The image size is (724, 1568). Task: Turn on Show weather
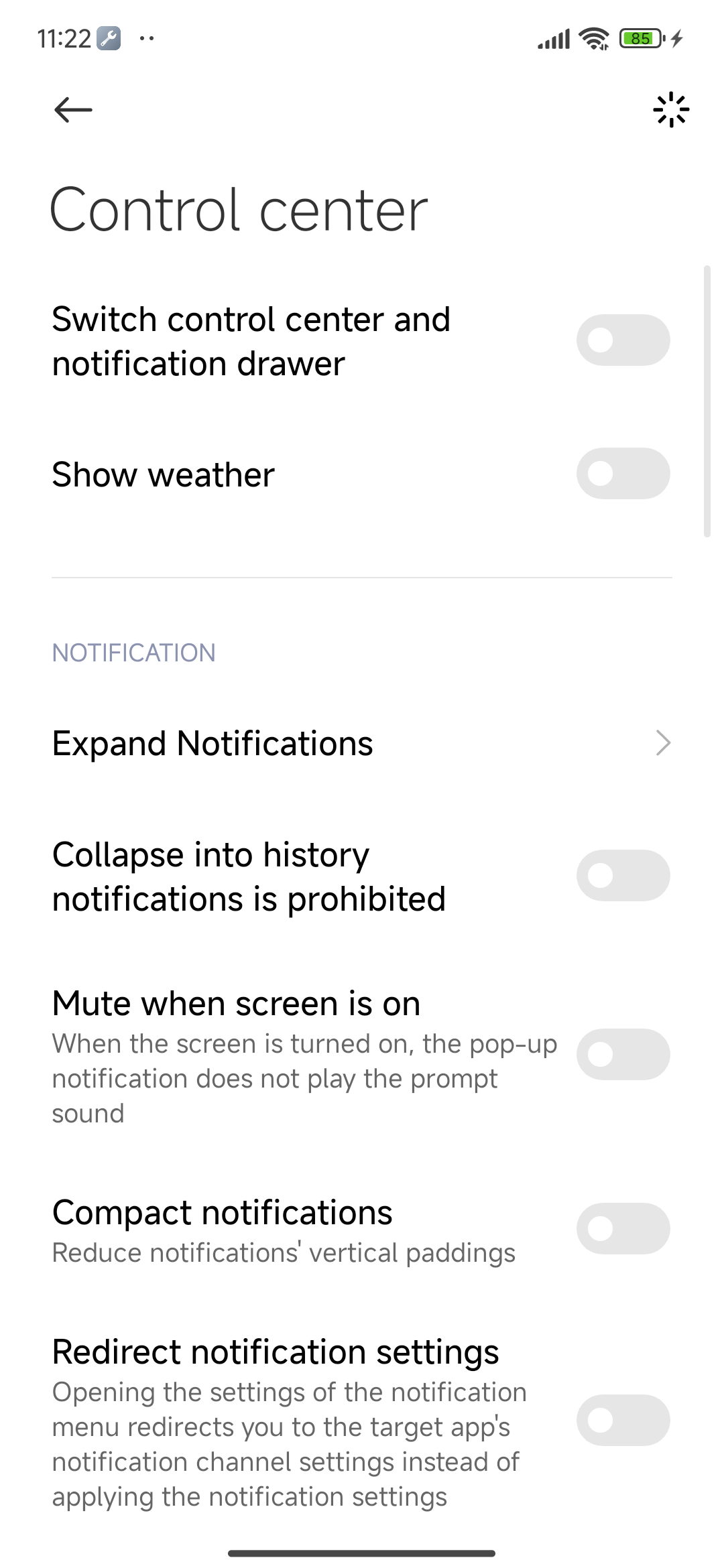coord(623,474)
